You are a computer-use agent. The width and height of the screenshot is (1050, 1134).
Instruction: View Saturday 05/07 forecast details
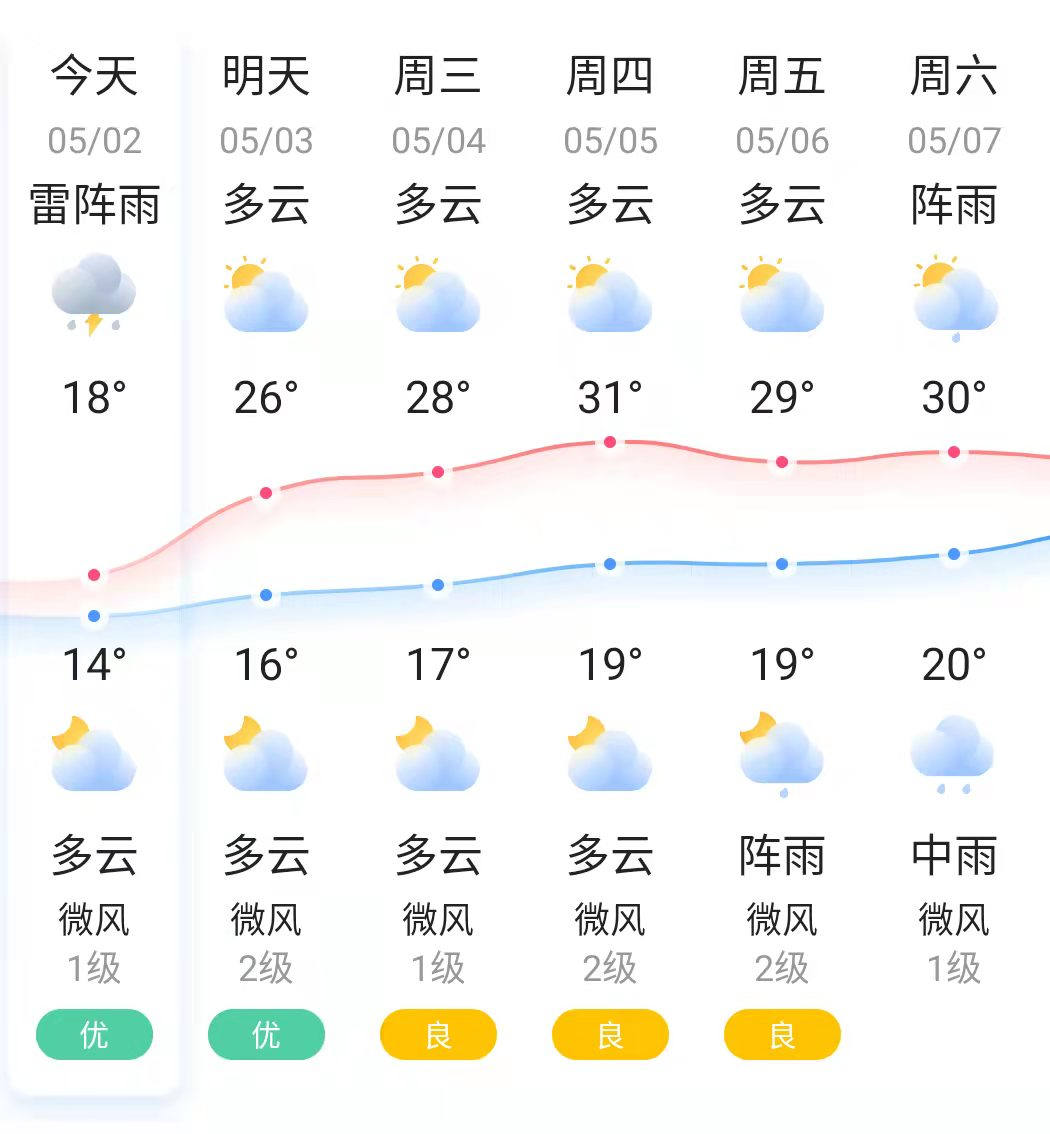tap(954, 140)
